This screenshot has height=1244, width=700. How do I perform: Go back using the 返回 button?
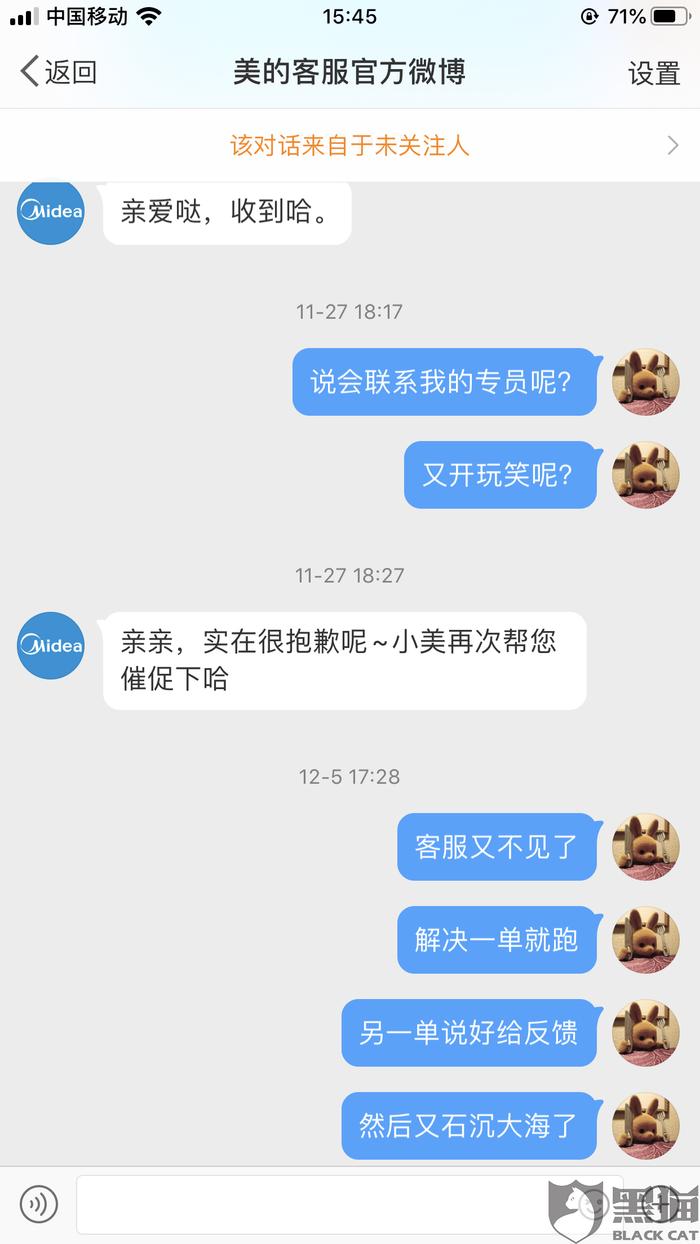60,72
